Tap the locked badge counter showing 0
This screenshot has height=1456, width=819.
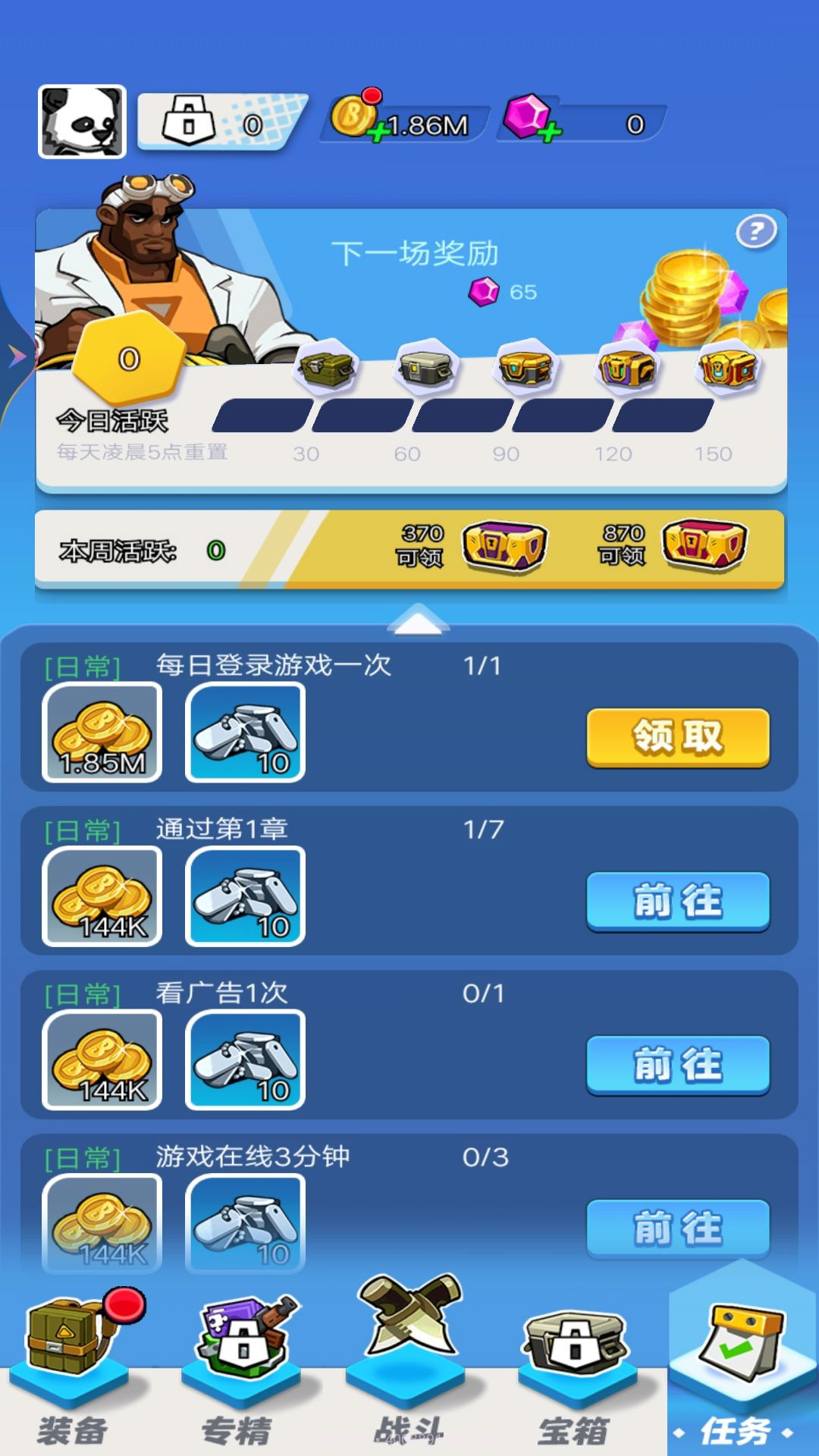[x=220, y=121]
